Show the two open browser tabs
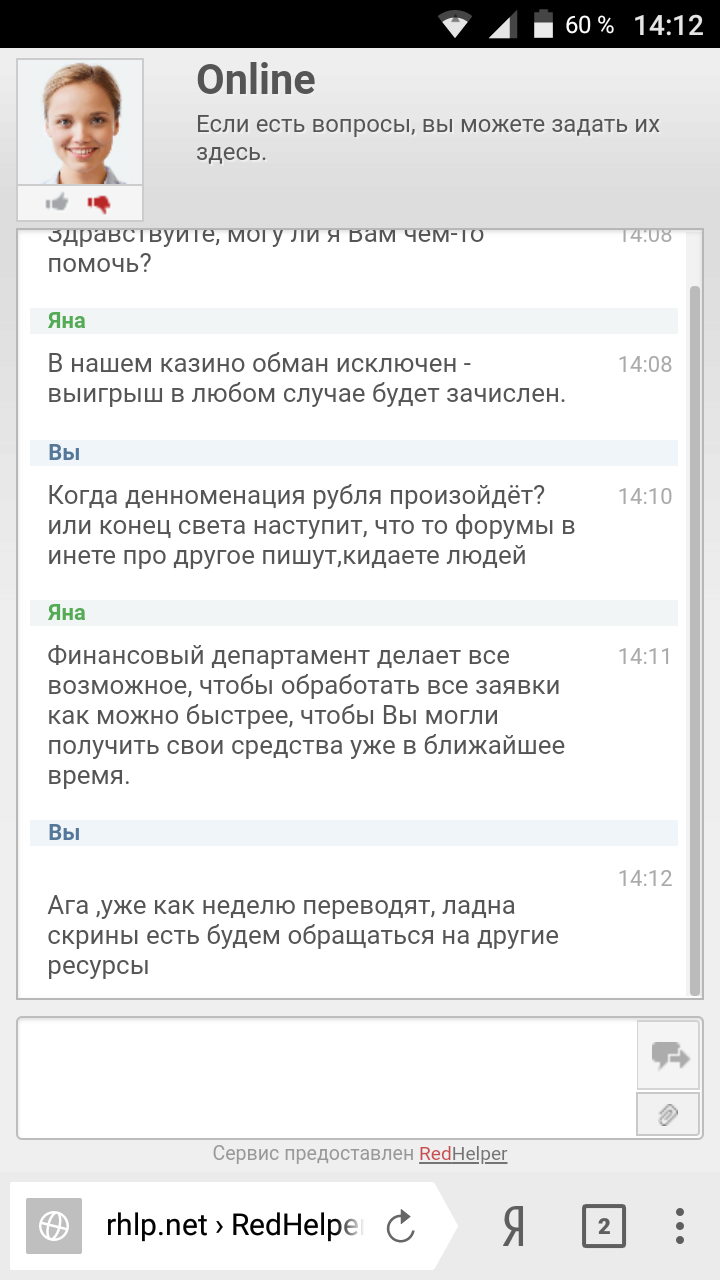Viewport: 720px width, 1280px height. [x=602, y=1226]
